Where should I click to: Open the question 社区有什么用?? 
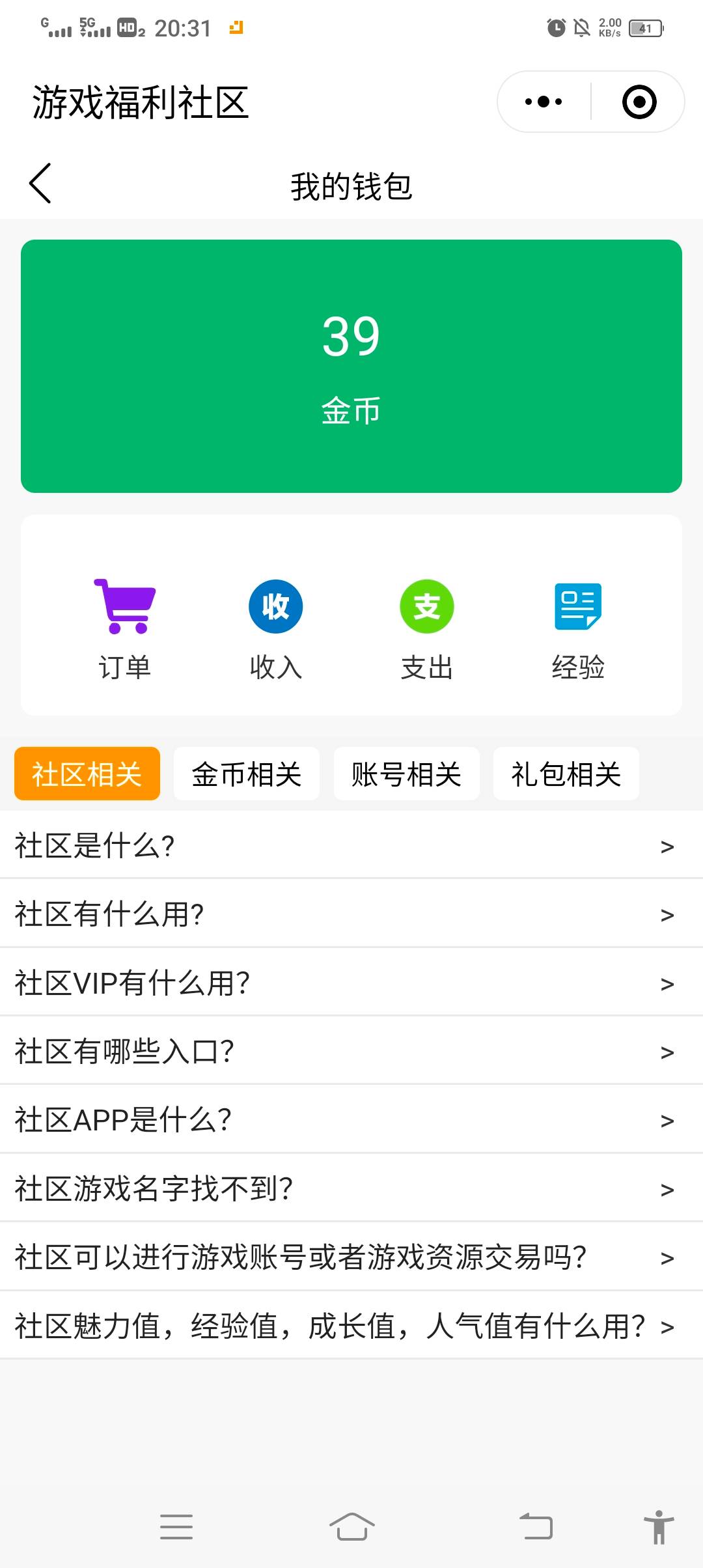[x=351, y=914]
